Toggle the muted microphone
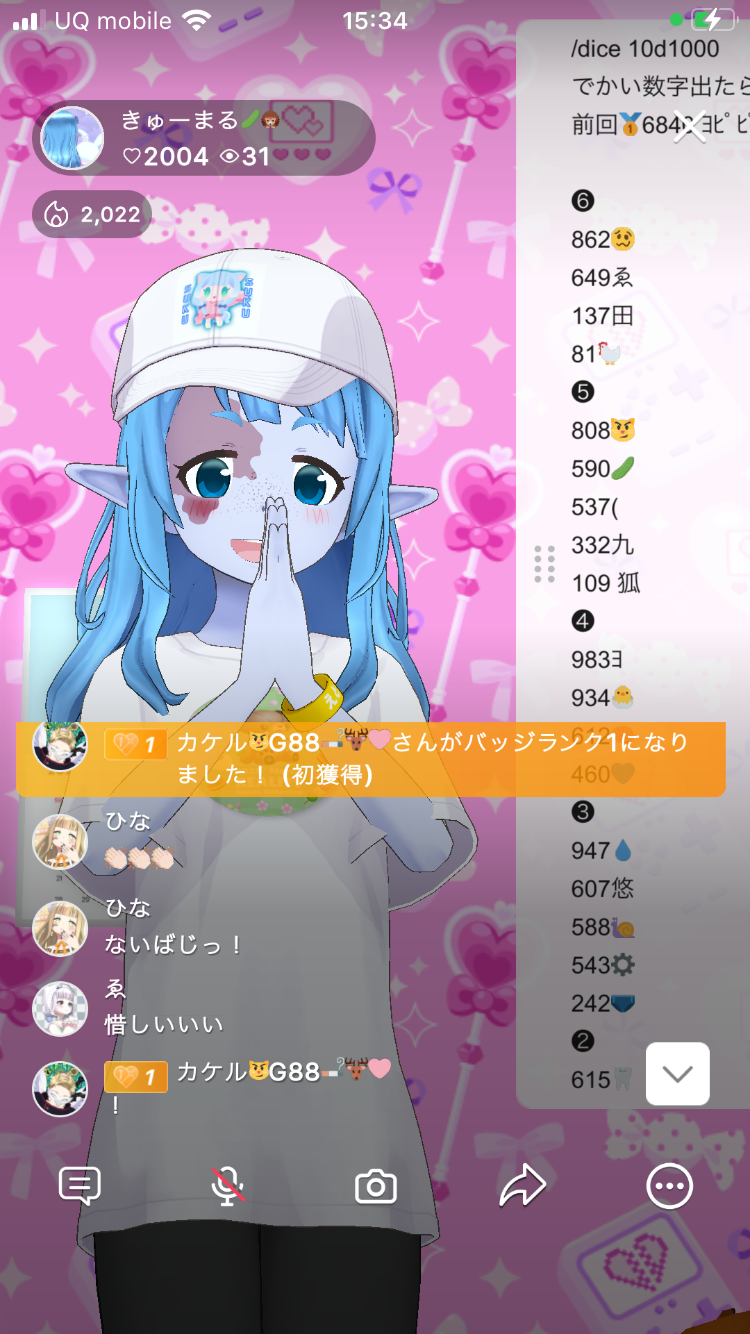This screenshot has width=750, height=1334. (228, 1186)
